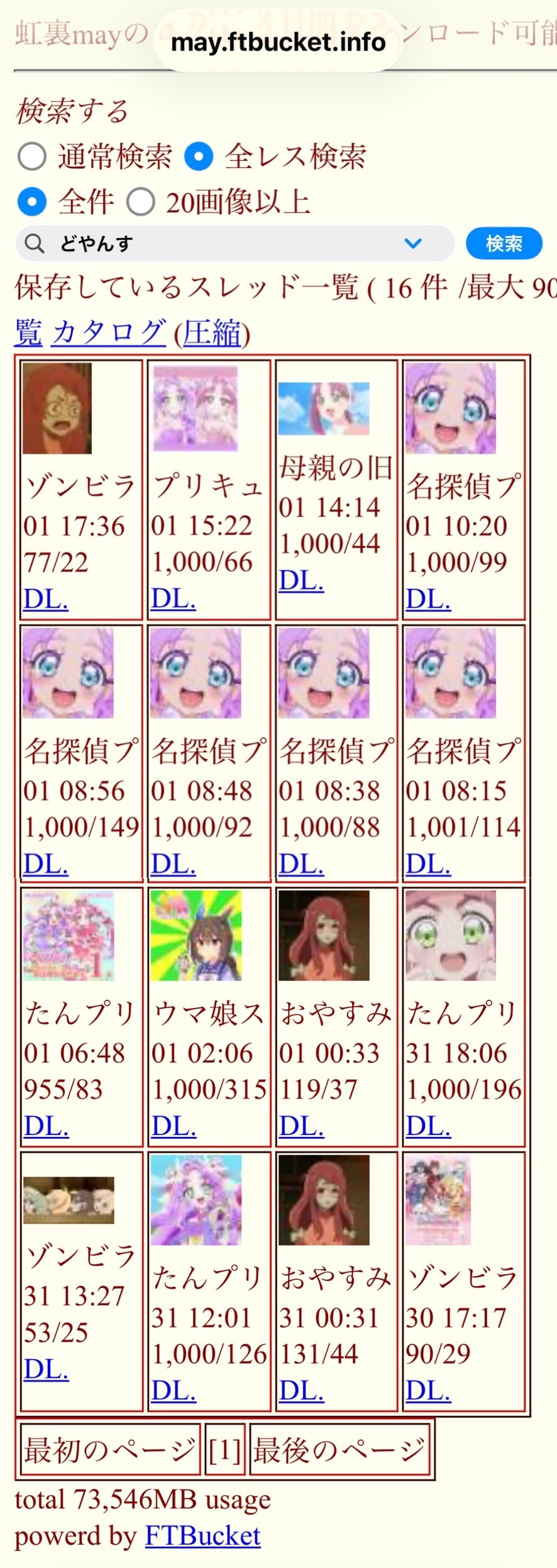Open thumbnail of プリキュ thread at 01 15:22
Viewport: 557px width, 1568px height.
pyautogui.click(x=196, y=408)
